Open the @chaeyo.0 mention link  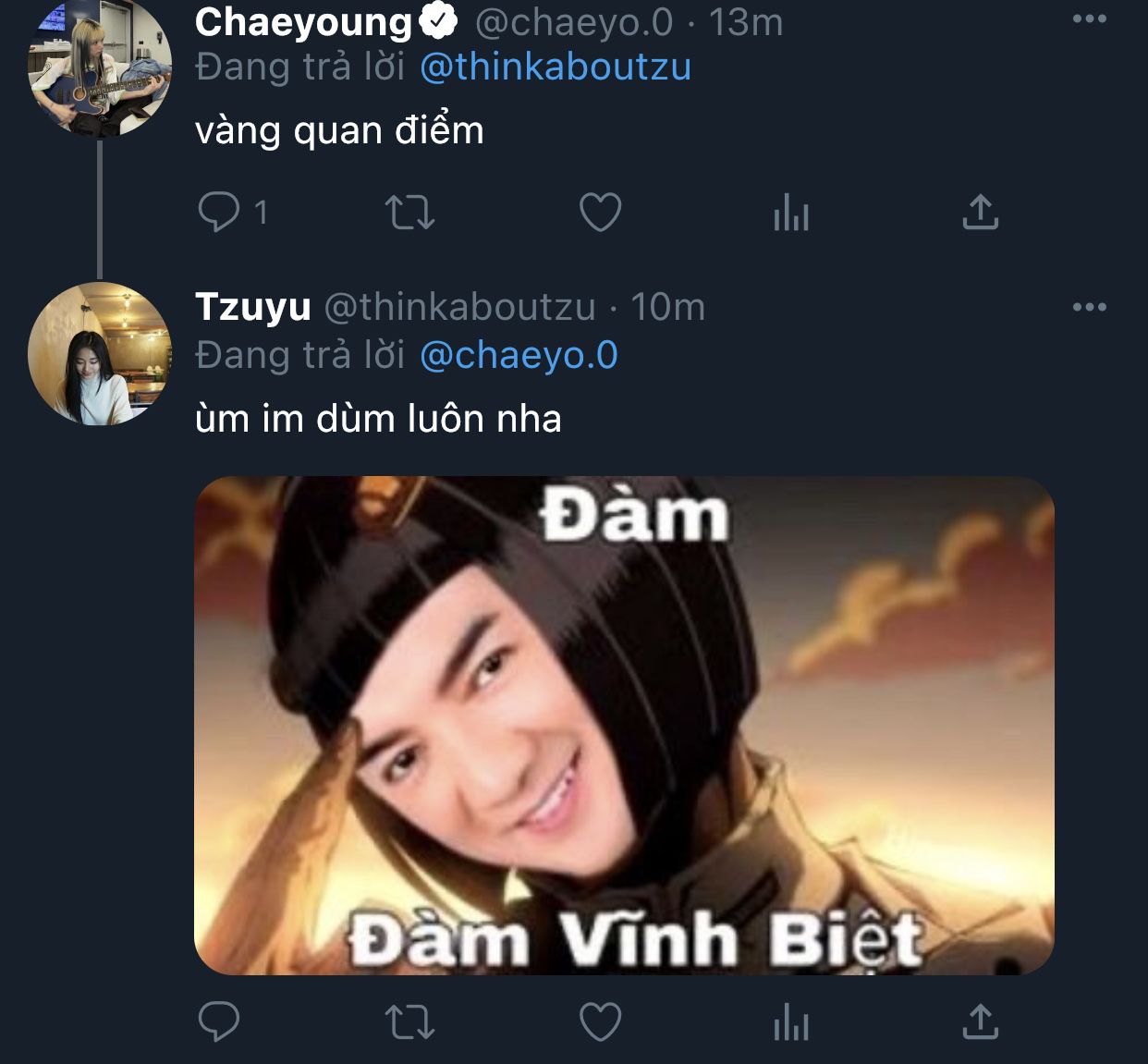tap(519, 356)
